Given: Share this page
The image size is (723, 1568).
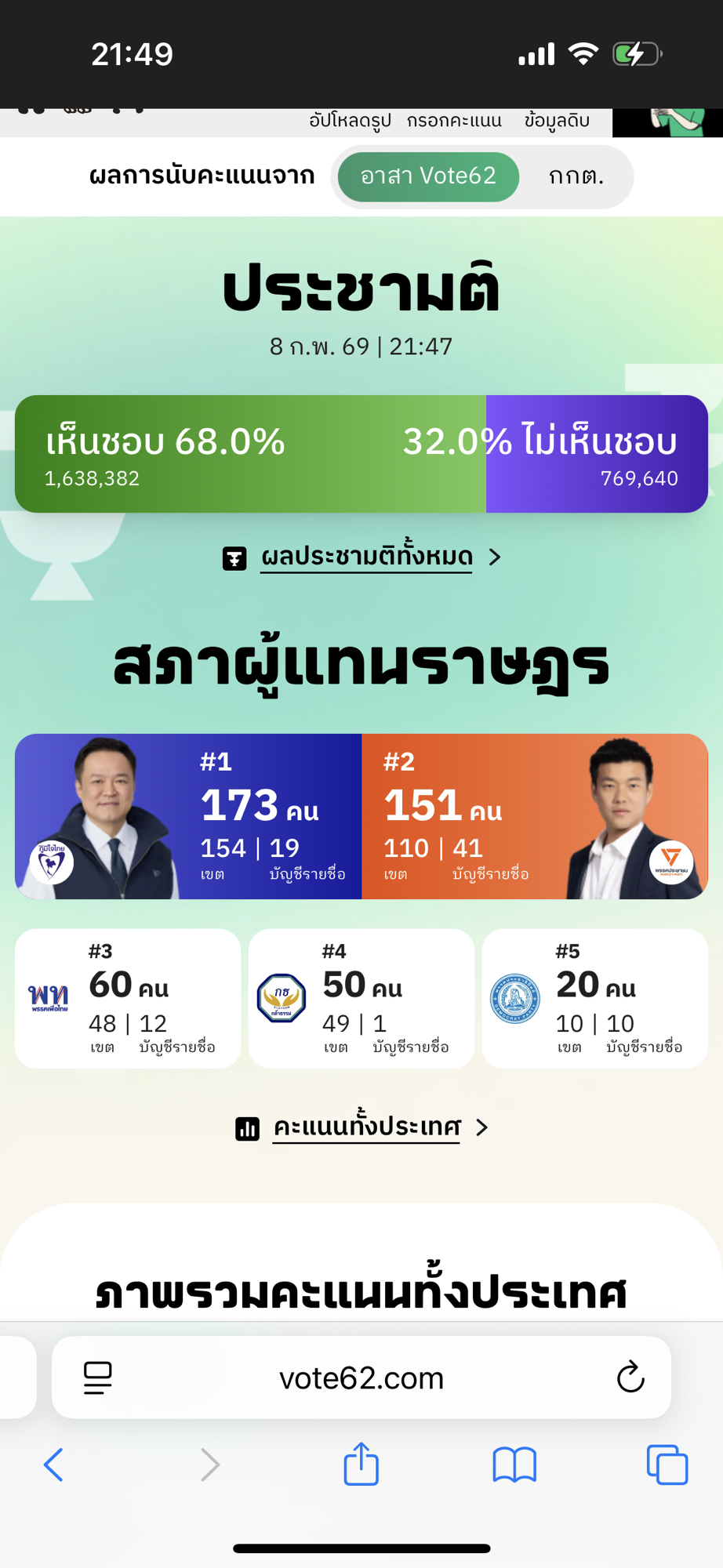Looking at the screenshot, I should pos(361,1464).
